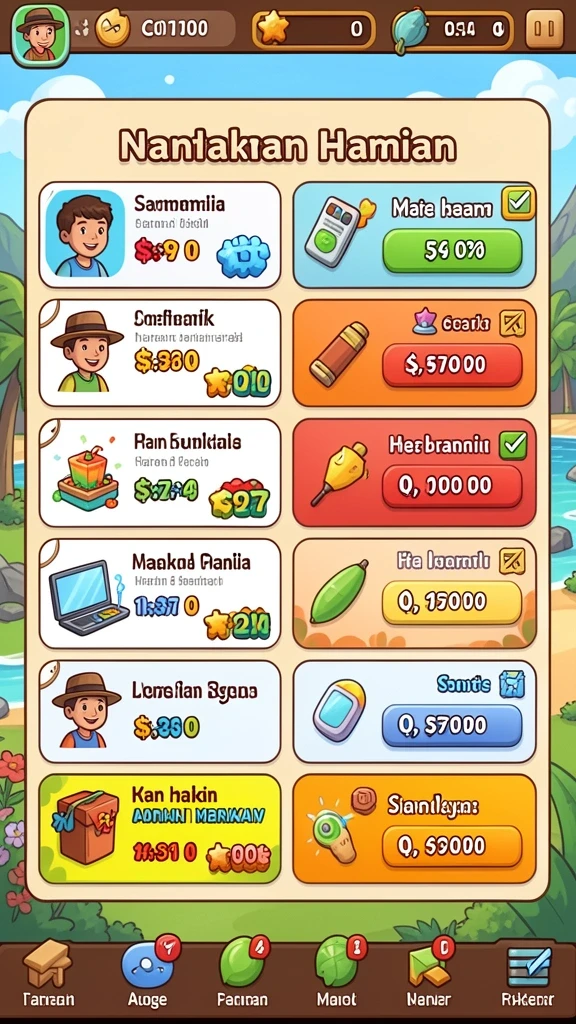
Task: Buy the item priced $,57000
Action: click(452, 366)
